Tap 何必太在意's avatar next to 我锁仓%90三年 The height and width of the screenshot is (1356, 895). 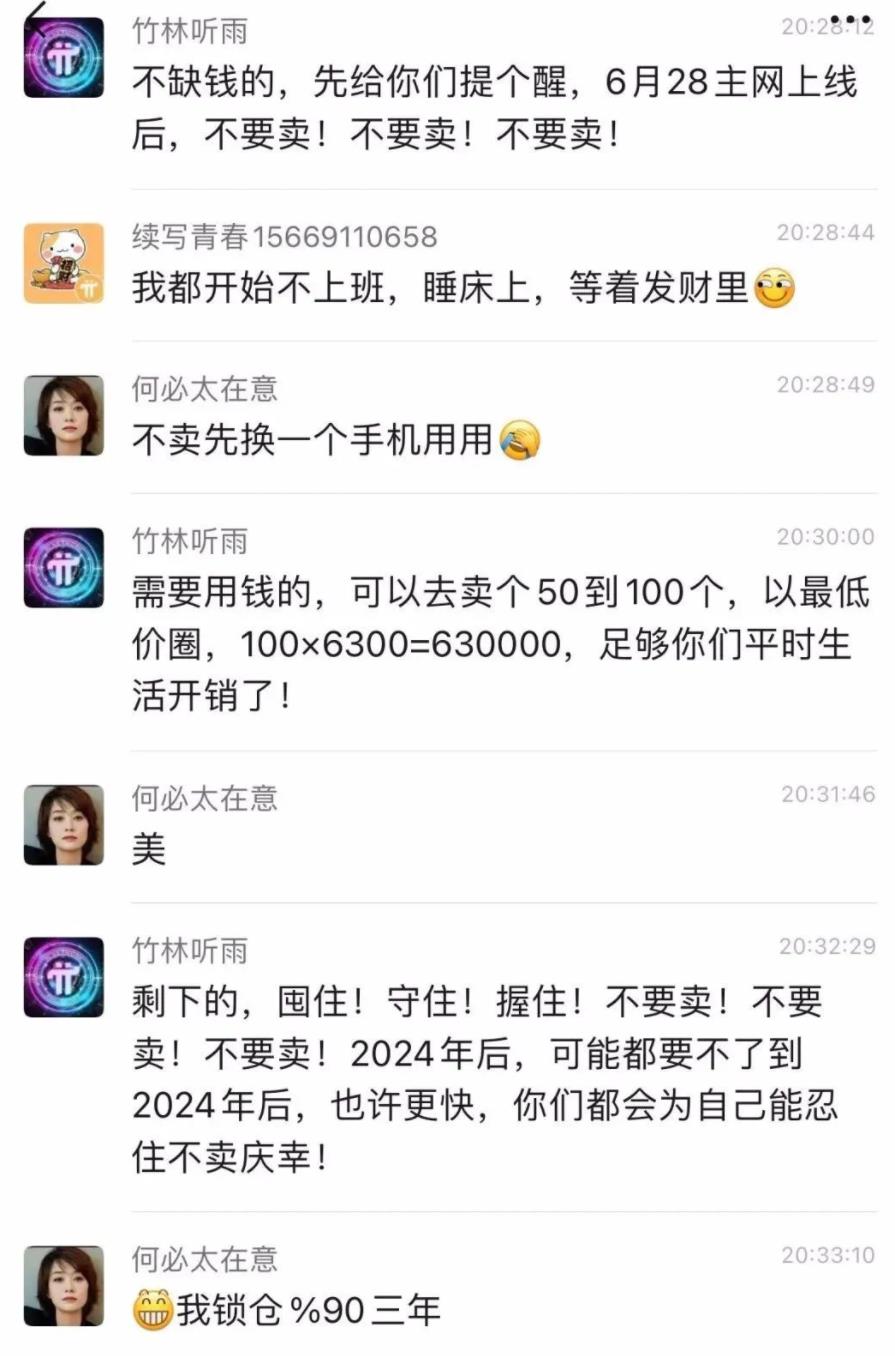(64, 1286)
